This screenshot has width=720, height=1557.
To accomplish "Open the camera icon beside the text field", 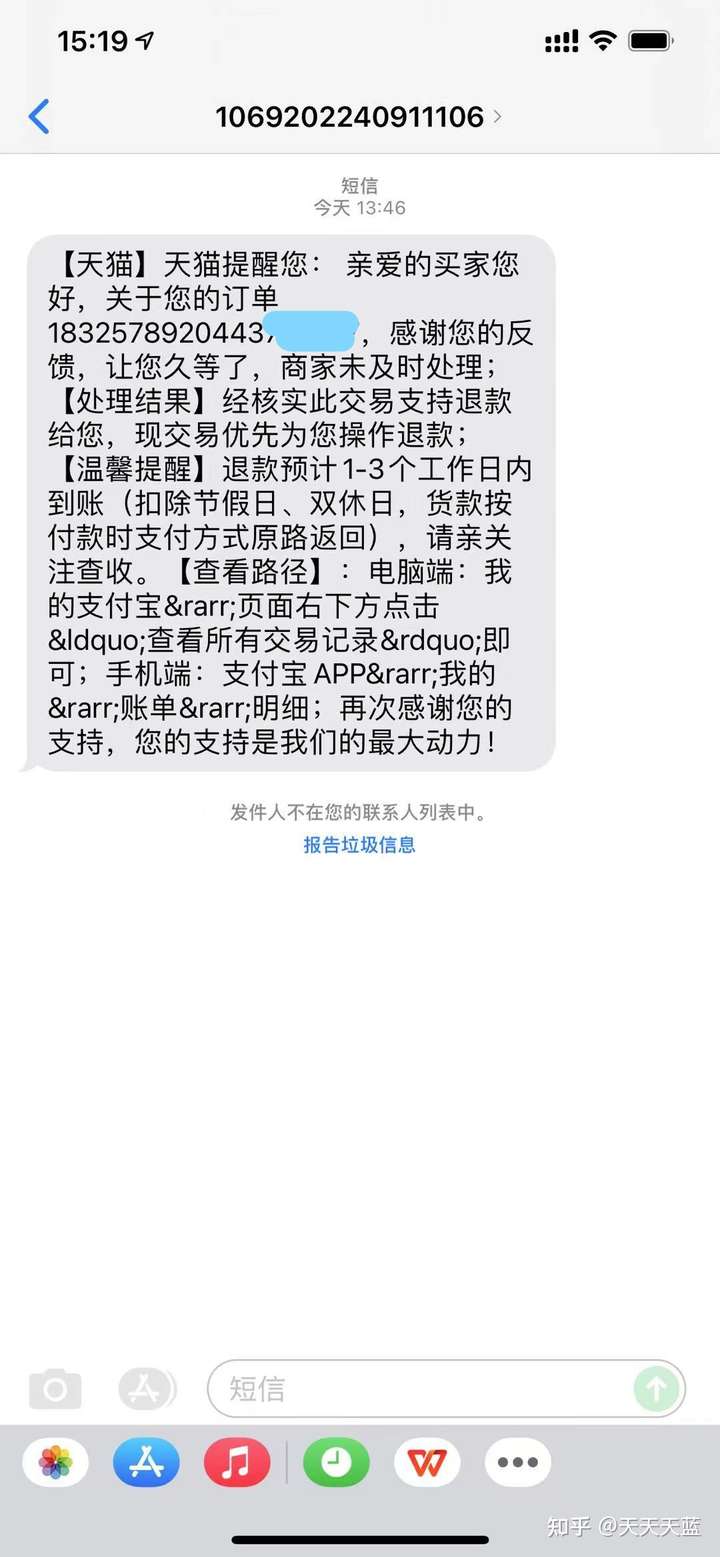I will point(55,1388).
